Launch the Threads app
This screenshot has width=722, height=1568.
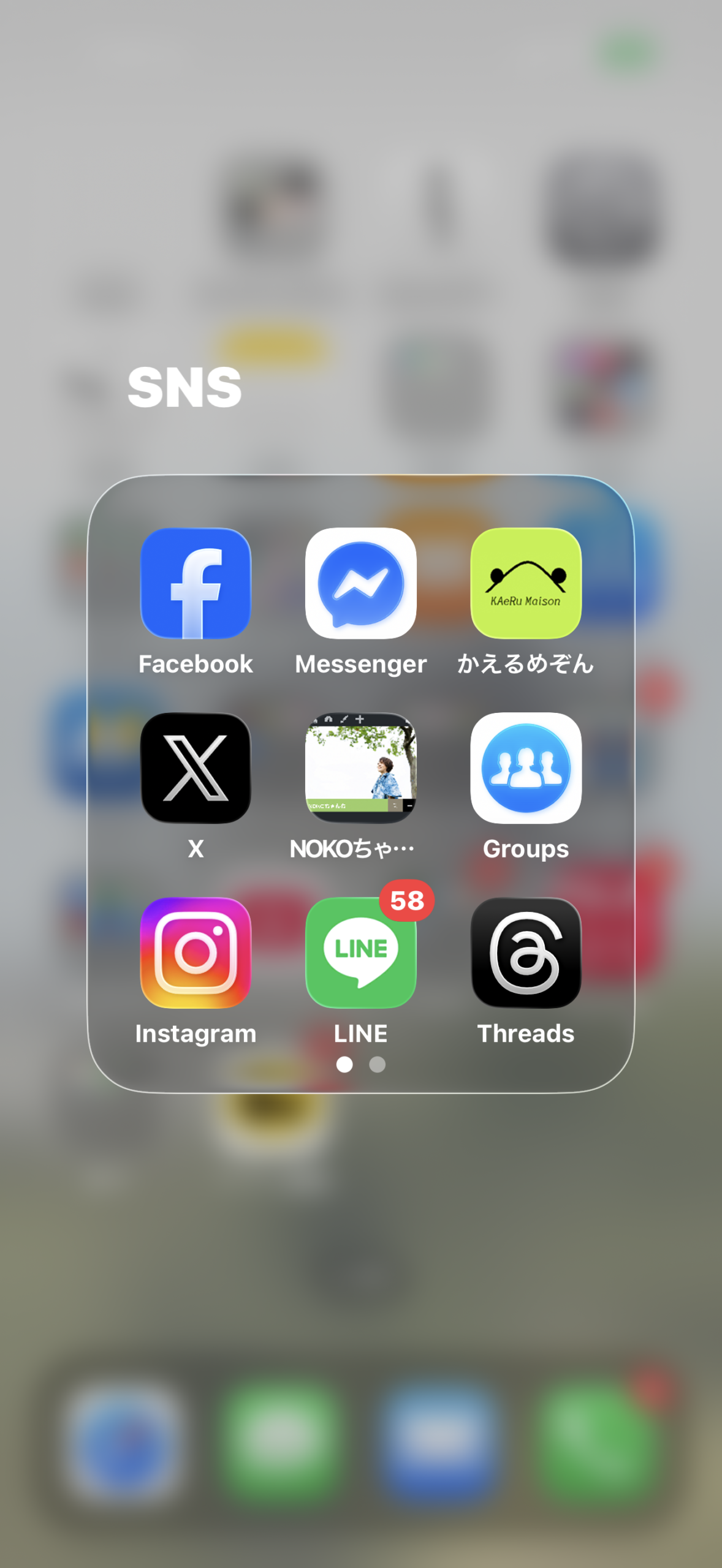525,952
